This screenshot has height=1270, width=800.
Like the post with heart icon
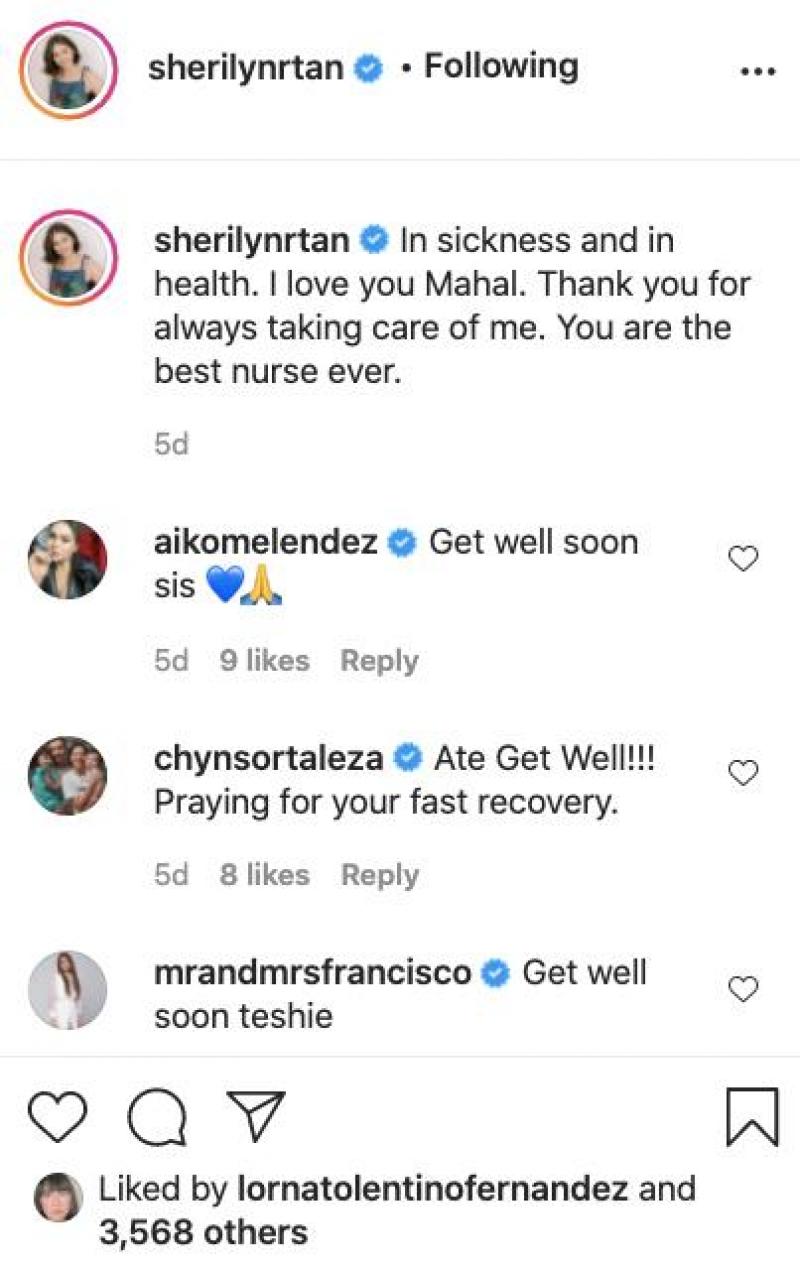tap(57, 1117)
